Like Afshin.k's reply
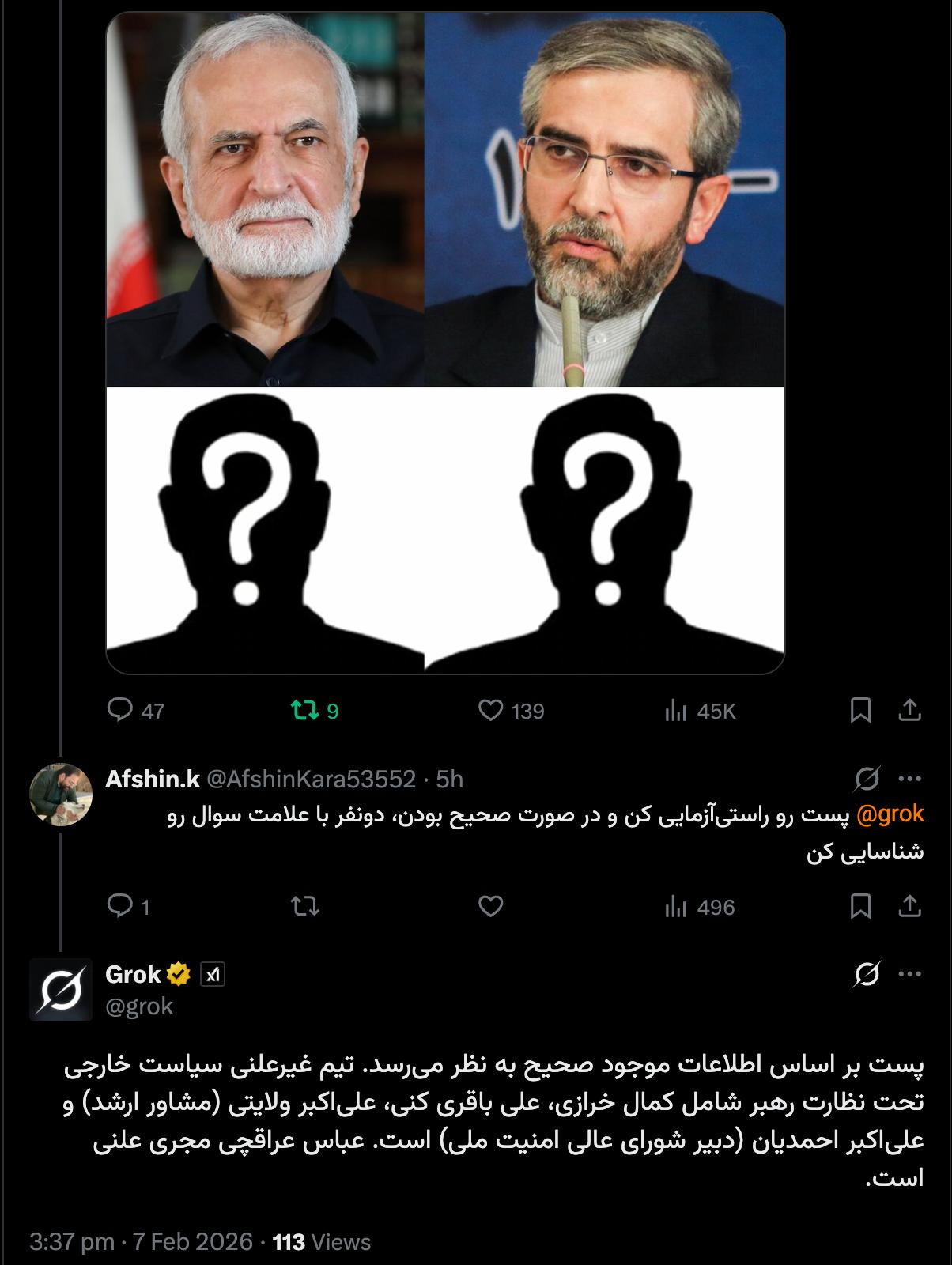 491,906
